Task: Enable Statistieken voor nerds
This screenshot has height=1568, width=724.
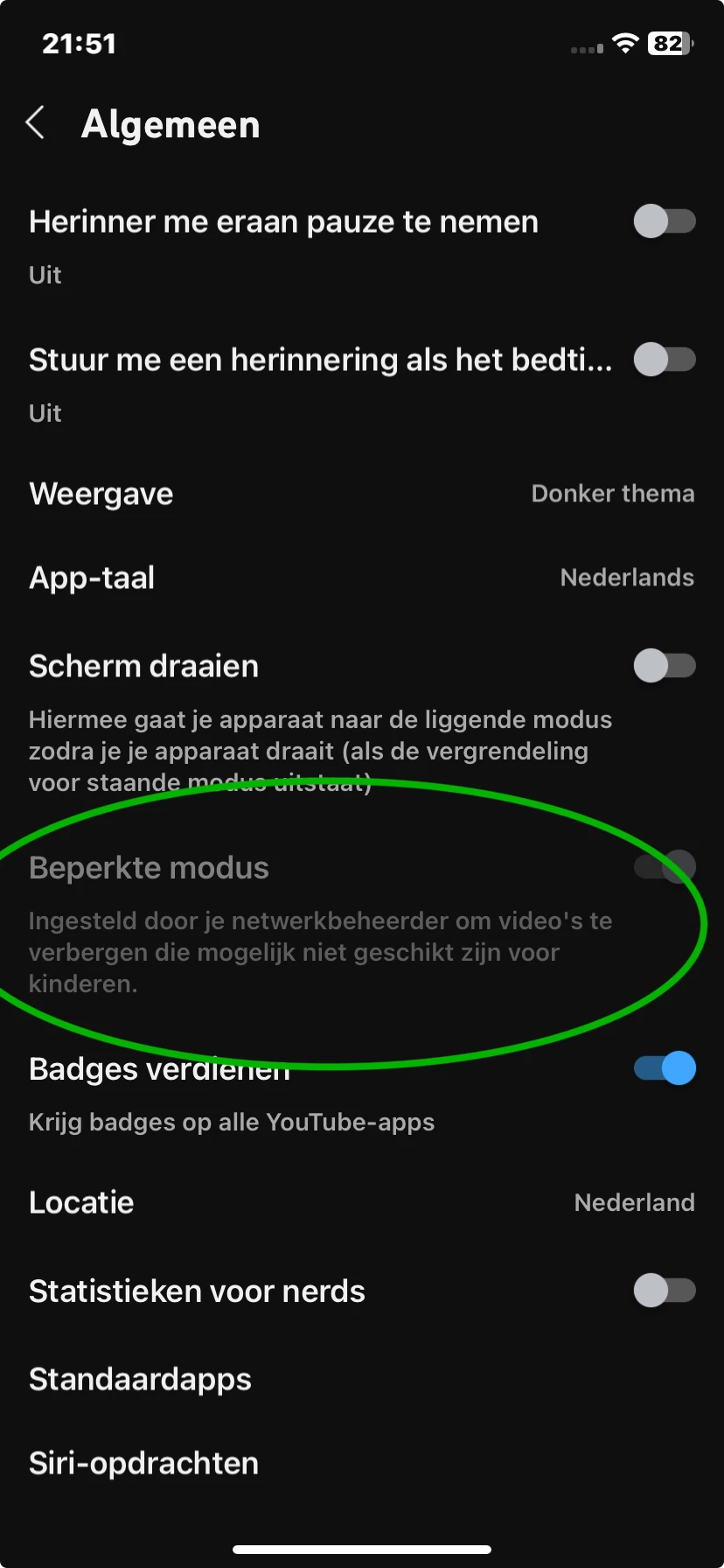Action: [x=665, y=1291]
